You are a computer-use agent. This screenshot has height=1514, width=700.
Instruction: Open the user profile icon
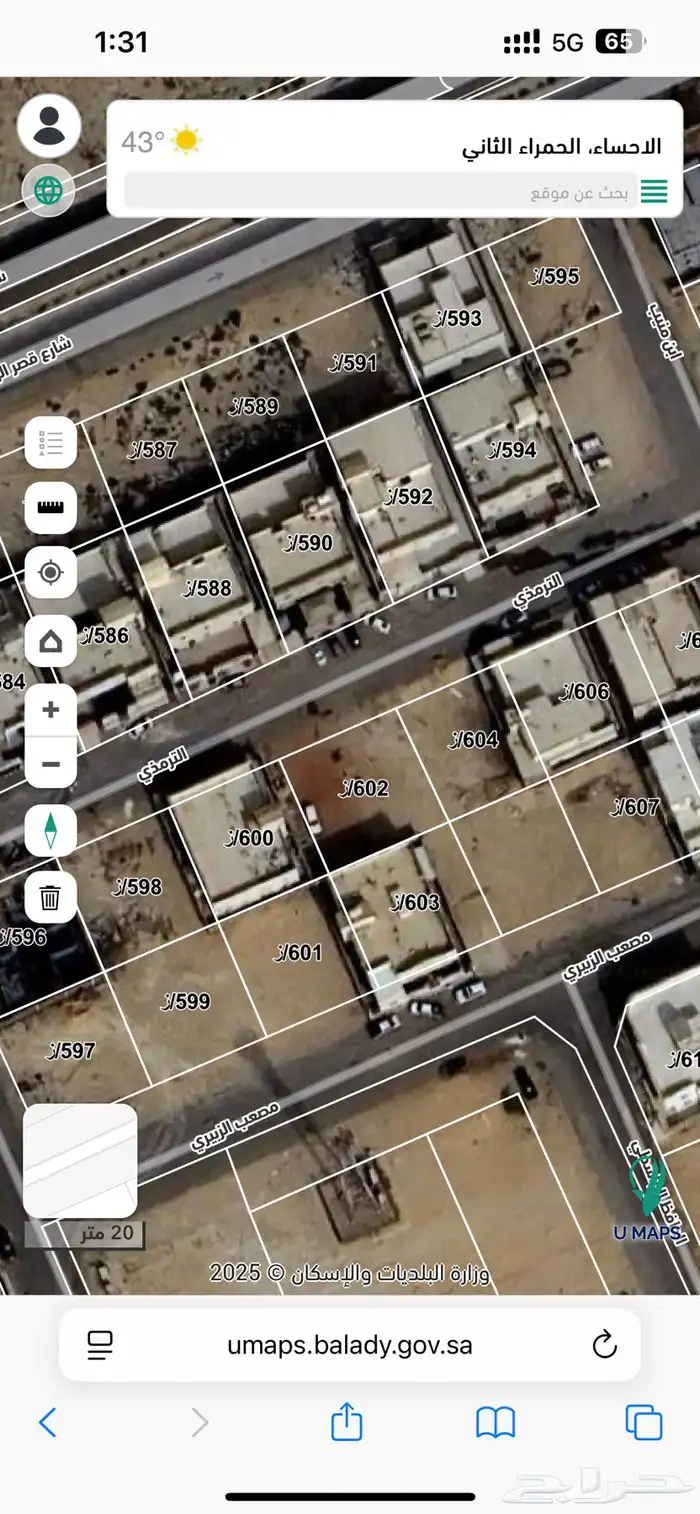point(49,125)
